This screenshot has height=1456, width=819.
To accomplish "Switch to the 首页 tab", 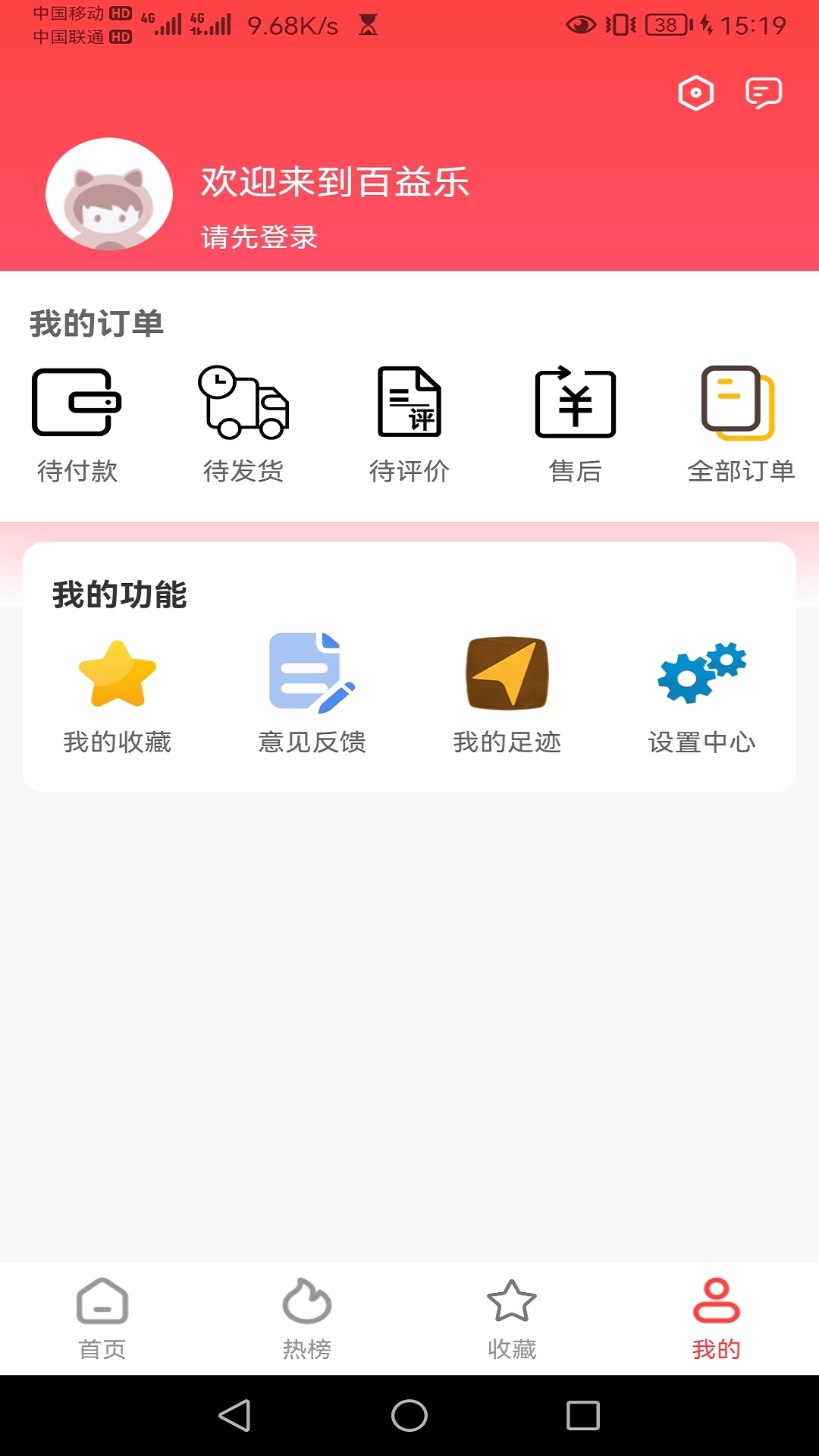I will [x=102, y=1319].
